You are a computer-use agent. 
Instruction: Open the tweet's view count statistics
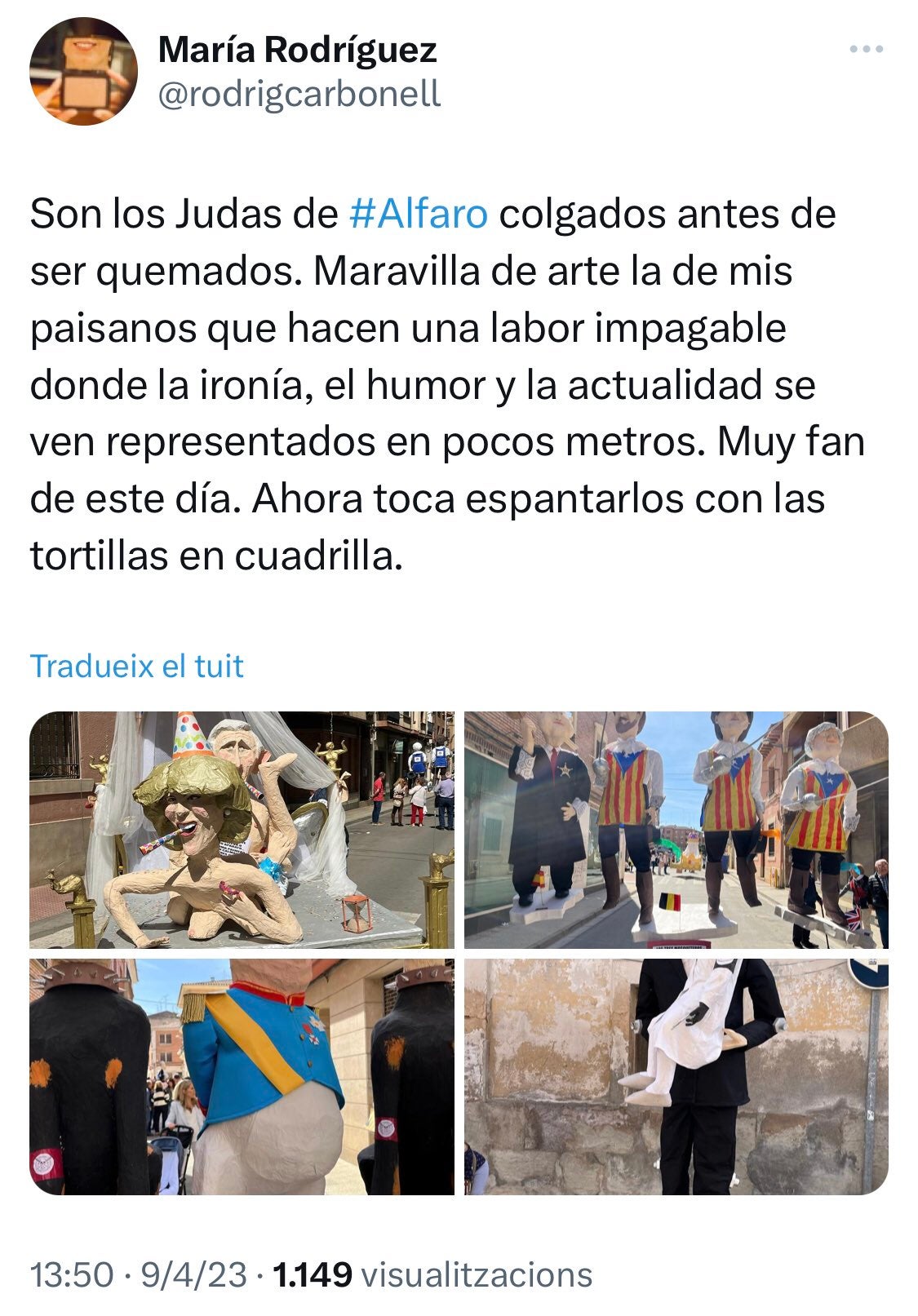click(x=432, y=1274)
